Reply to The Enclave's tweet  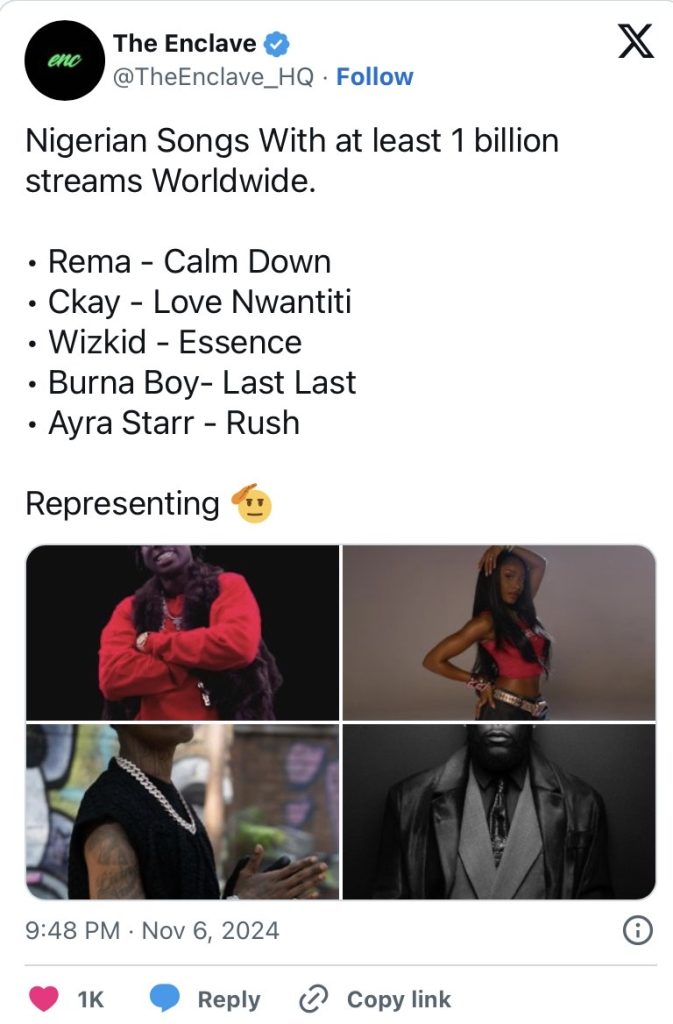tap(206, 999)
